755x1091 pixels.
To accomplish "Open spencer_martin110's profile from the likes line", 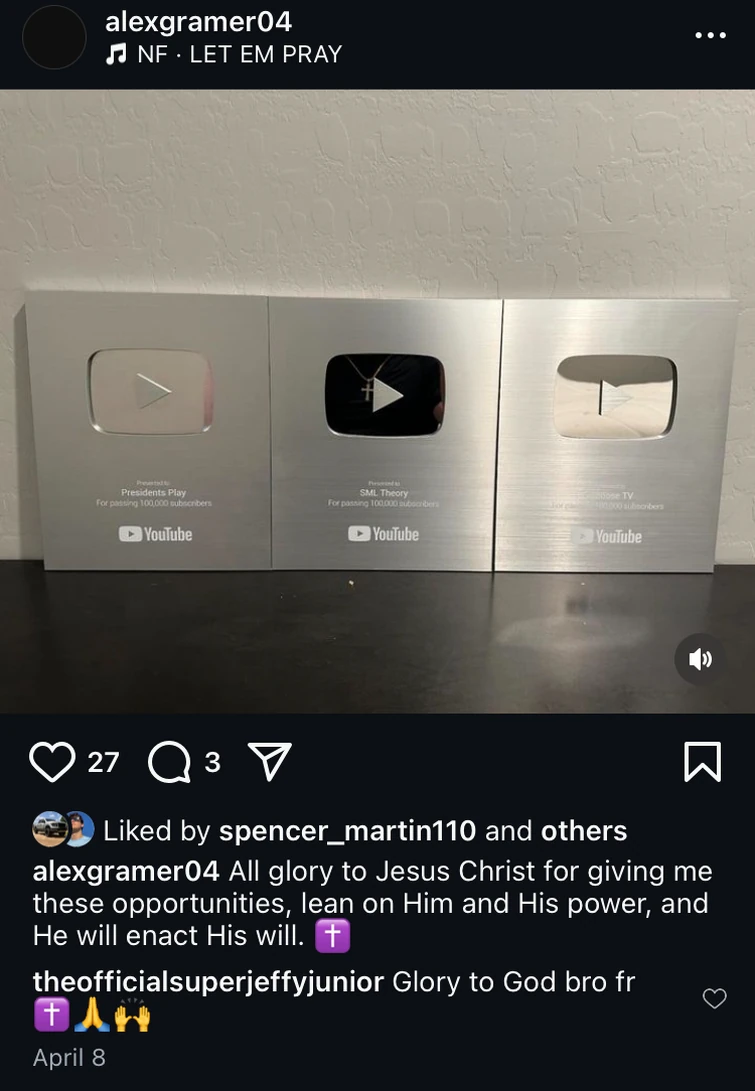I will point(346,831).
